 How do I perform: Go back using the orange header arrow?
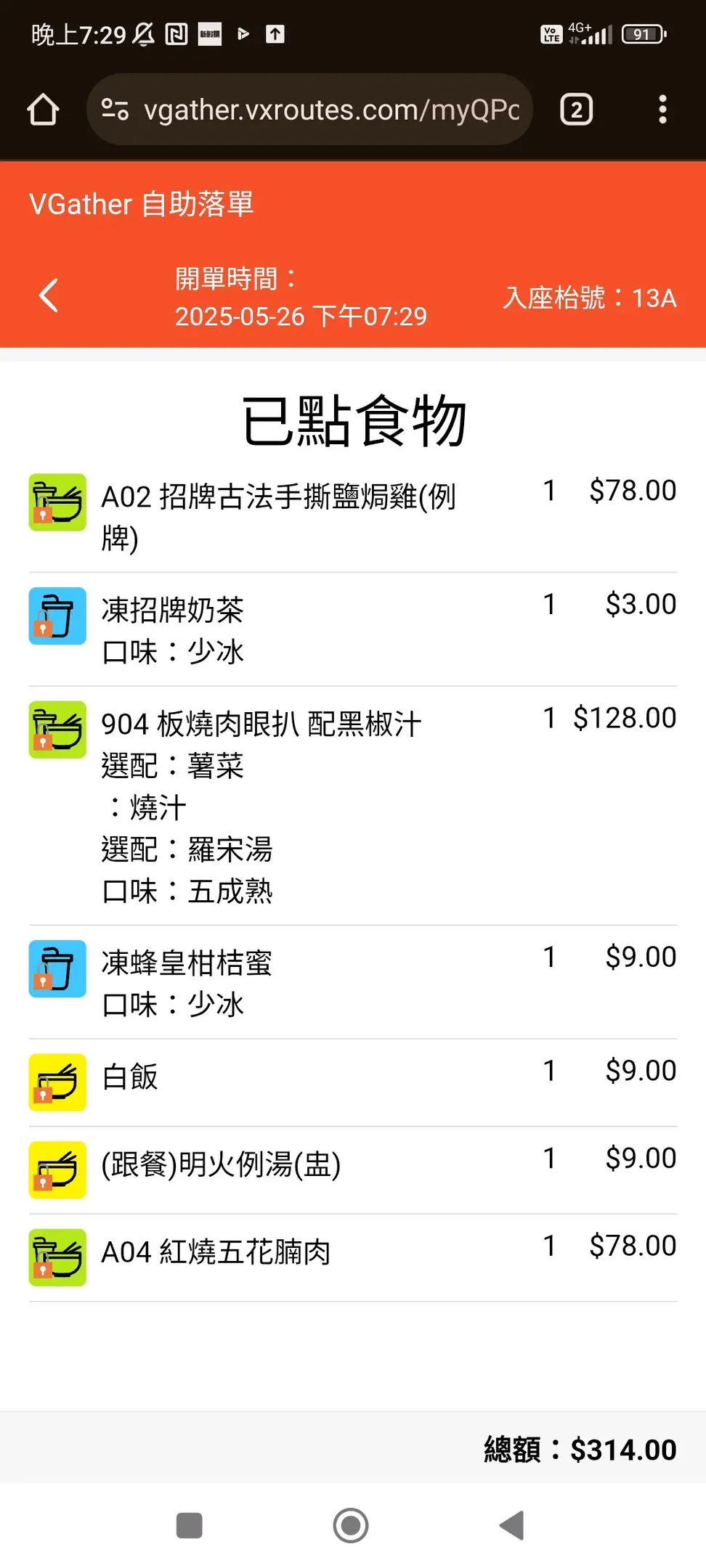pos(49,295)
